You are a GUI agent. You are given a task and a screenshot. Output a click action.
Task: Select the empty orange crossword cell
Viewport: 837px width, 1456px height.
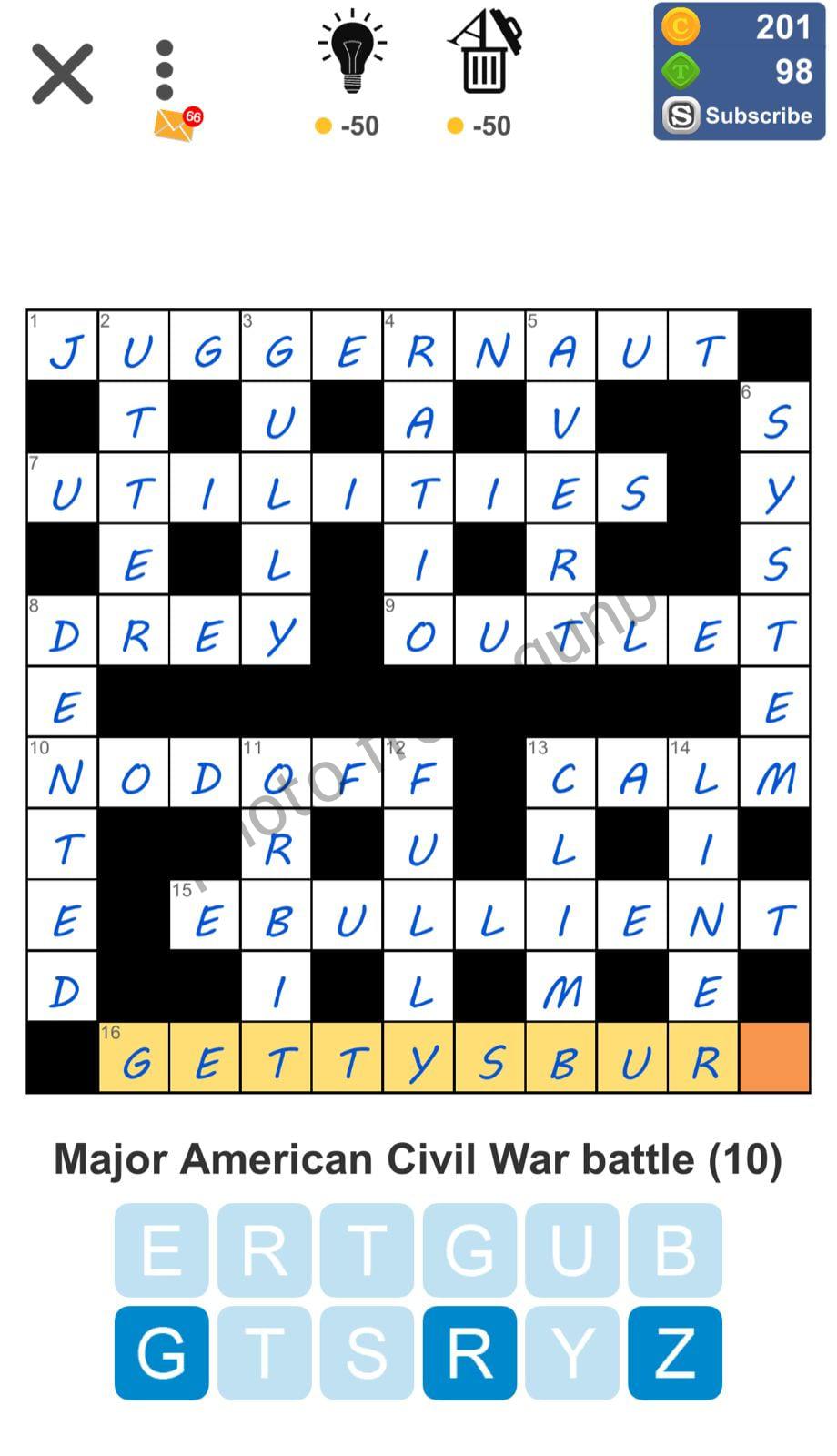click(x=775, y=1057)
